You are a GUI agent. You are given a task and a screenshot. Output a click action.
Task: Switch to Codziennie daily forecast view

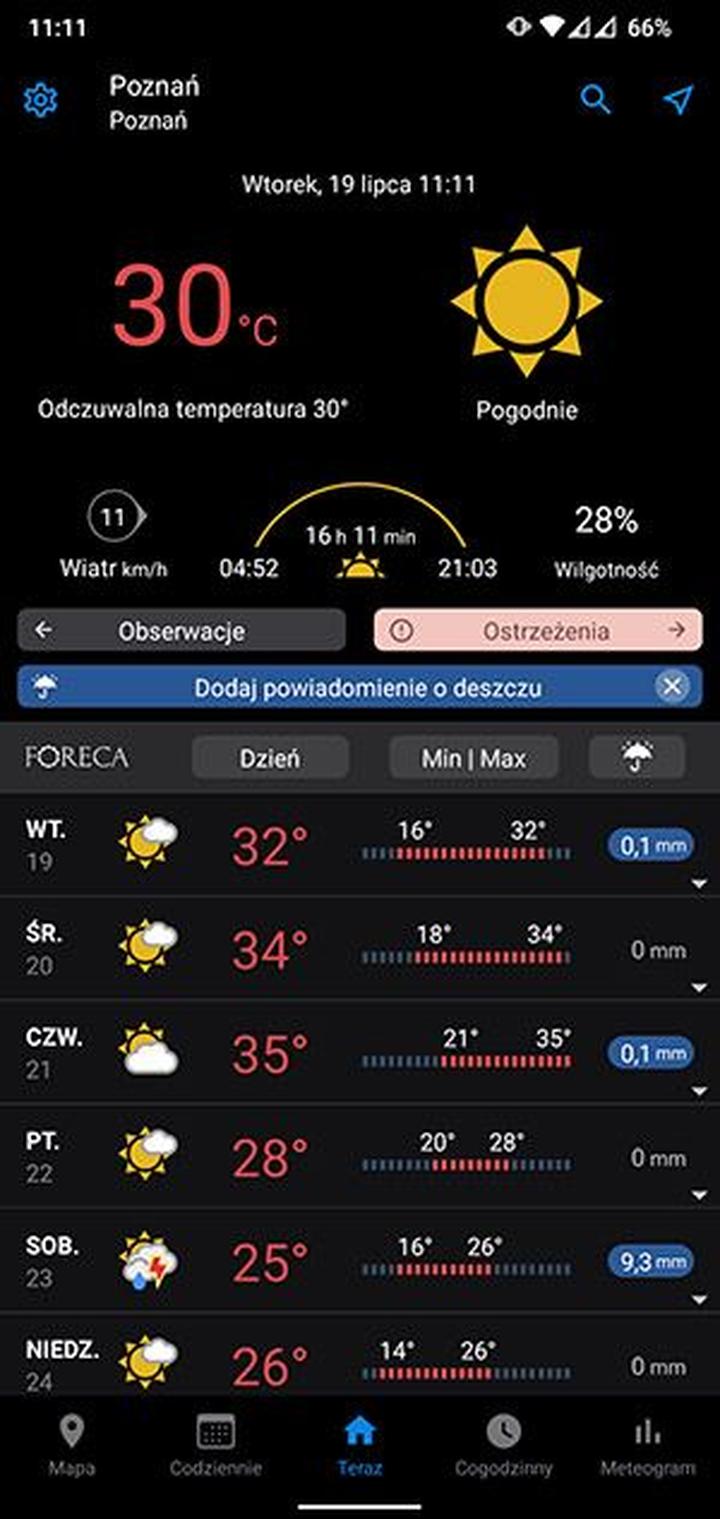[214, 1440]
